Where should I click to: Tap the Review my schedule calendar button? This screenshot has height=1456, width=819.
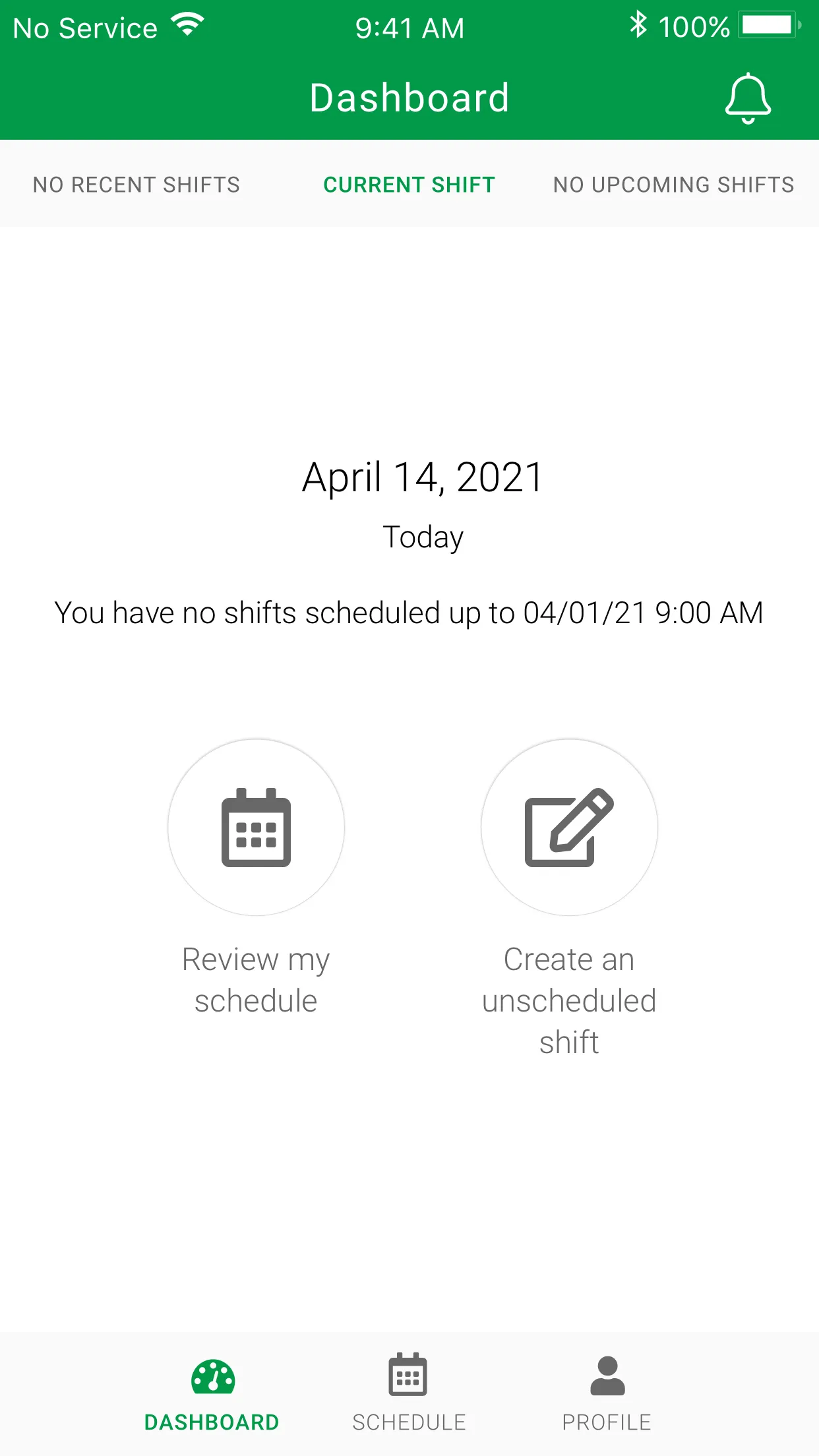pyautogui.click(x=256, y=828)
